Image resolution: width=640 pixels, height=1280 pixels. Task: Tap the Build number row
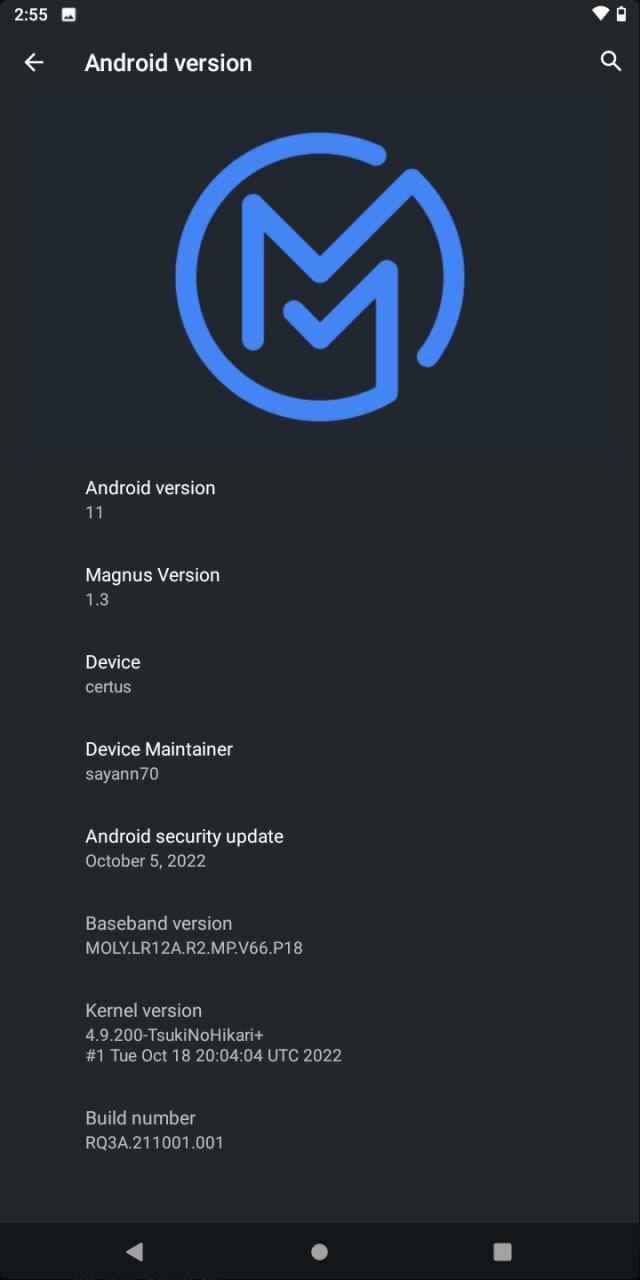[x=320, y=1130]
